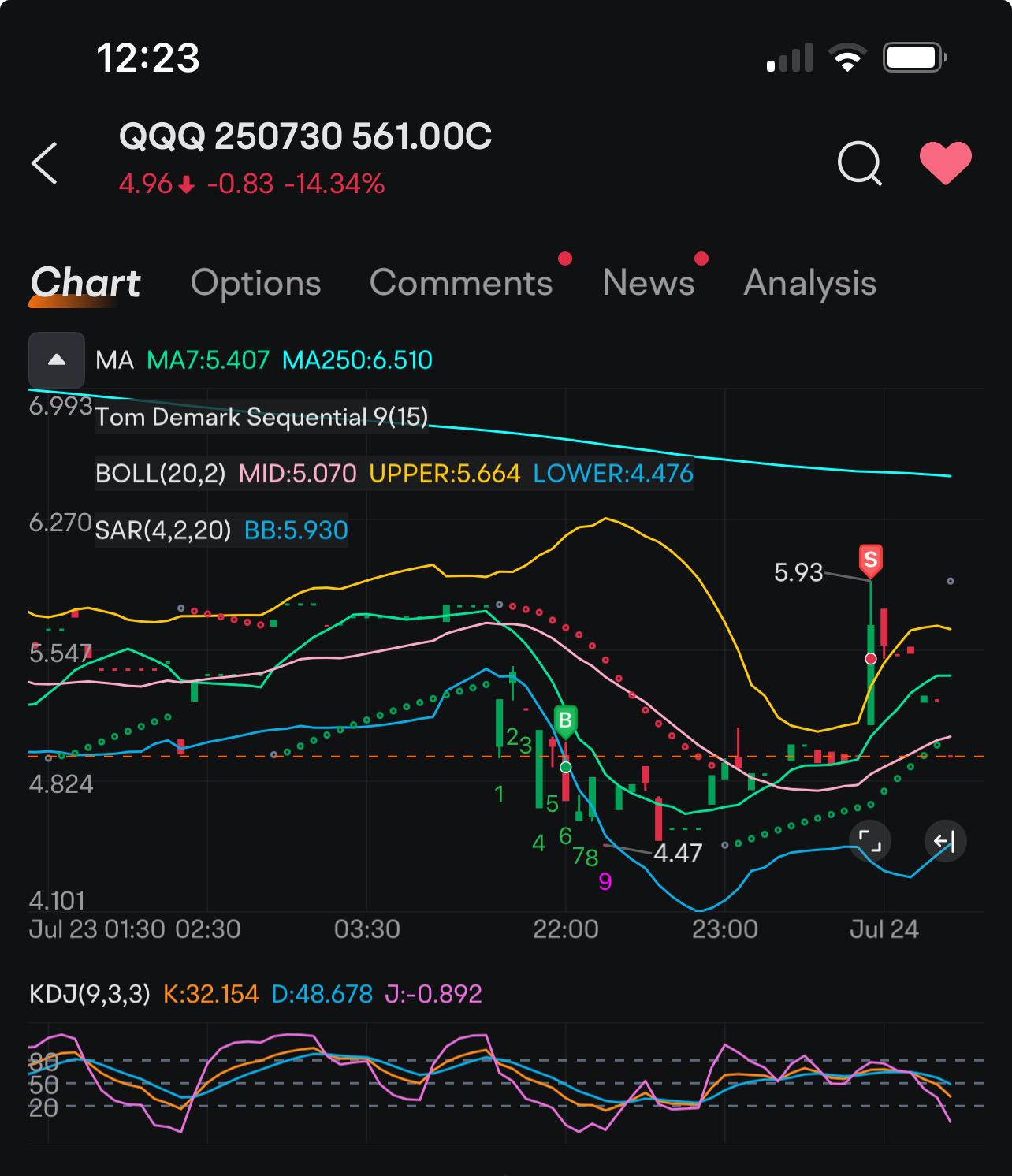
Task: Expand chart to fullscreen view
Action: [870, 841]
